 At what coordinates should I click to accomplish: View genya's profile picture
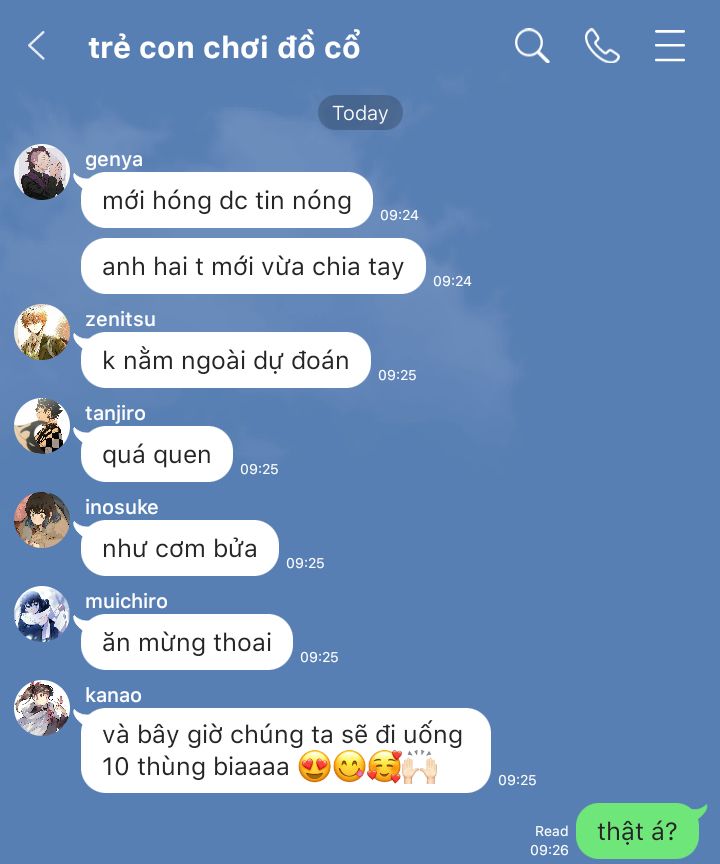coord(42,172)
